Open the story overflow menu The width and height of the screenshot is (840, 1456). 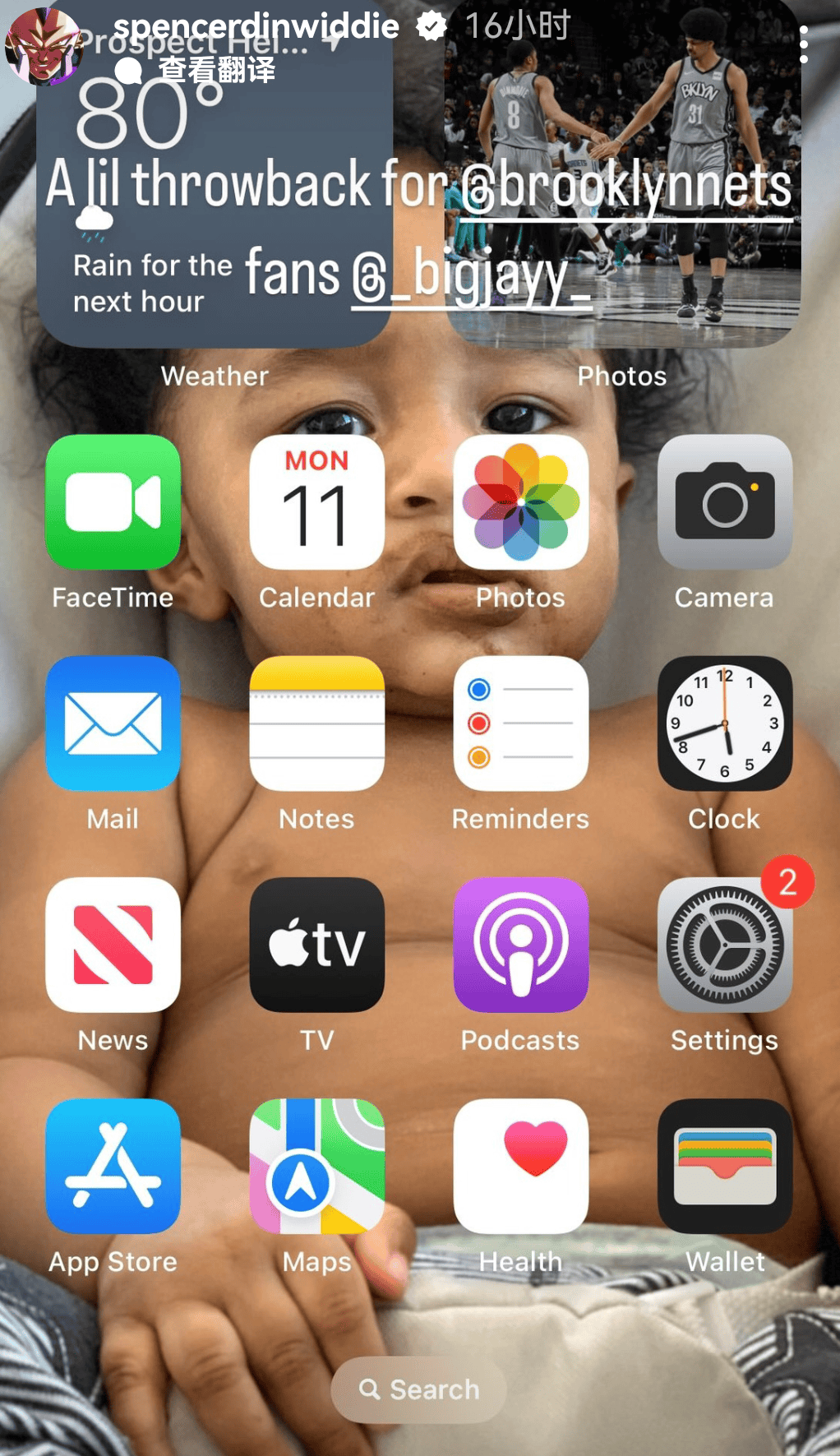coord(803,44)
